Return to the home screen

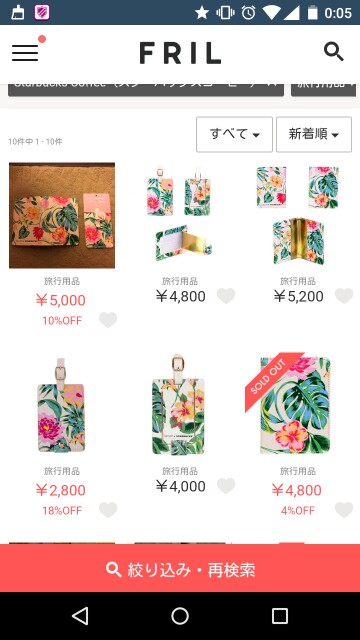(x=180, y=616)
